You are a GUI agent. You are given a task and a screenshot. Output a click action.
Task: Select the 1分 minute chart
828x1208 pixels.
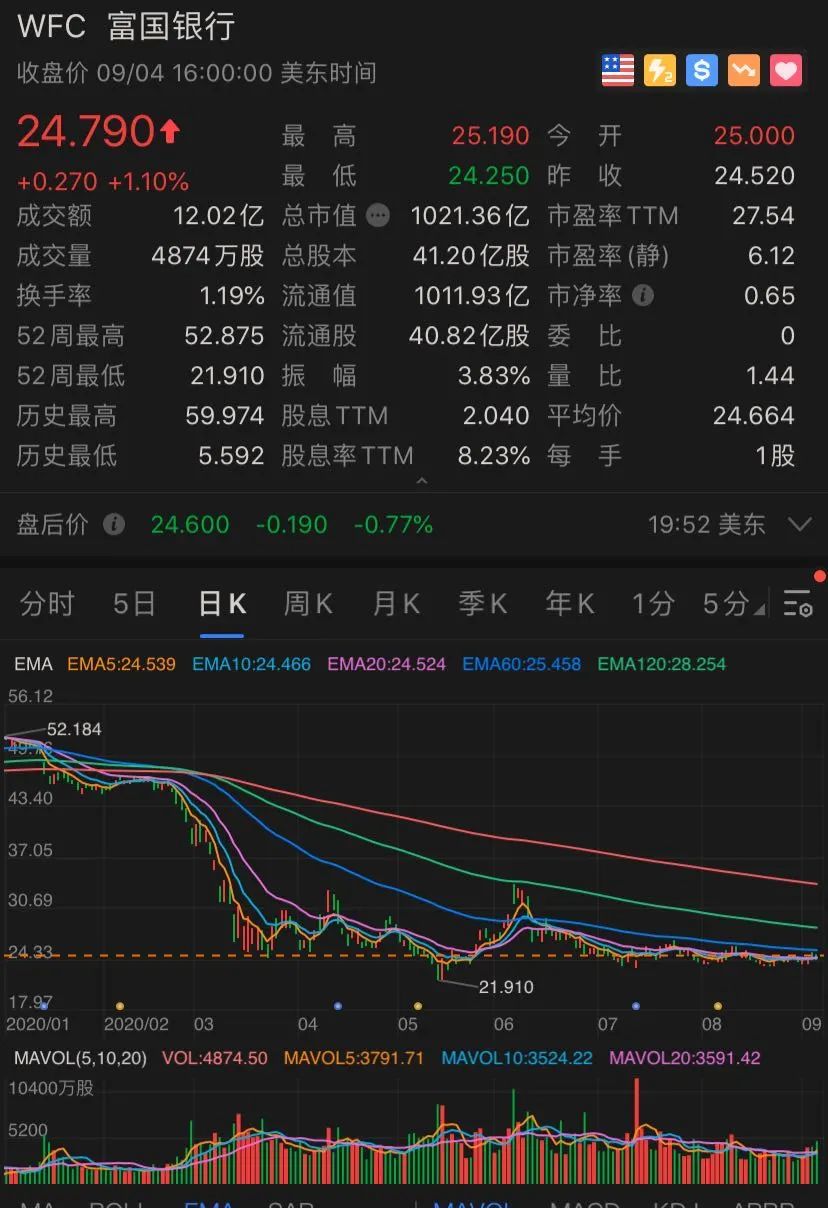[652, 604]
